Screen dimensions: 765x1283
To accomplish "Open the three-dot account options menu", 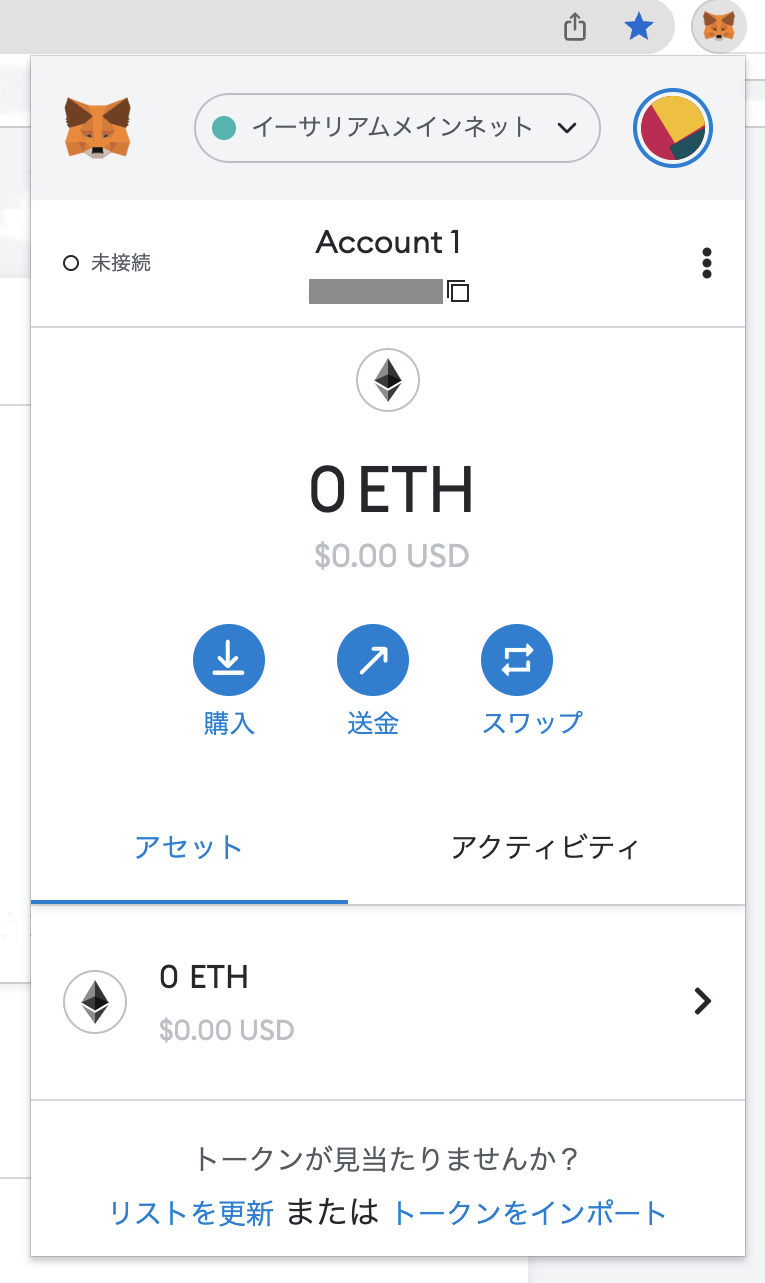I will click(x=707, y=263).
